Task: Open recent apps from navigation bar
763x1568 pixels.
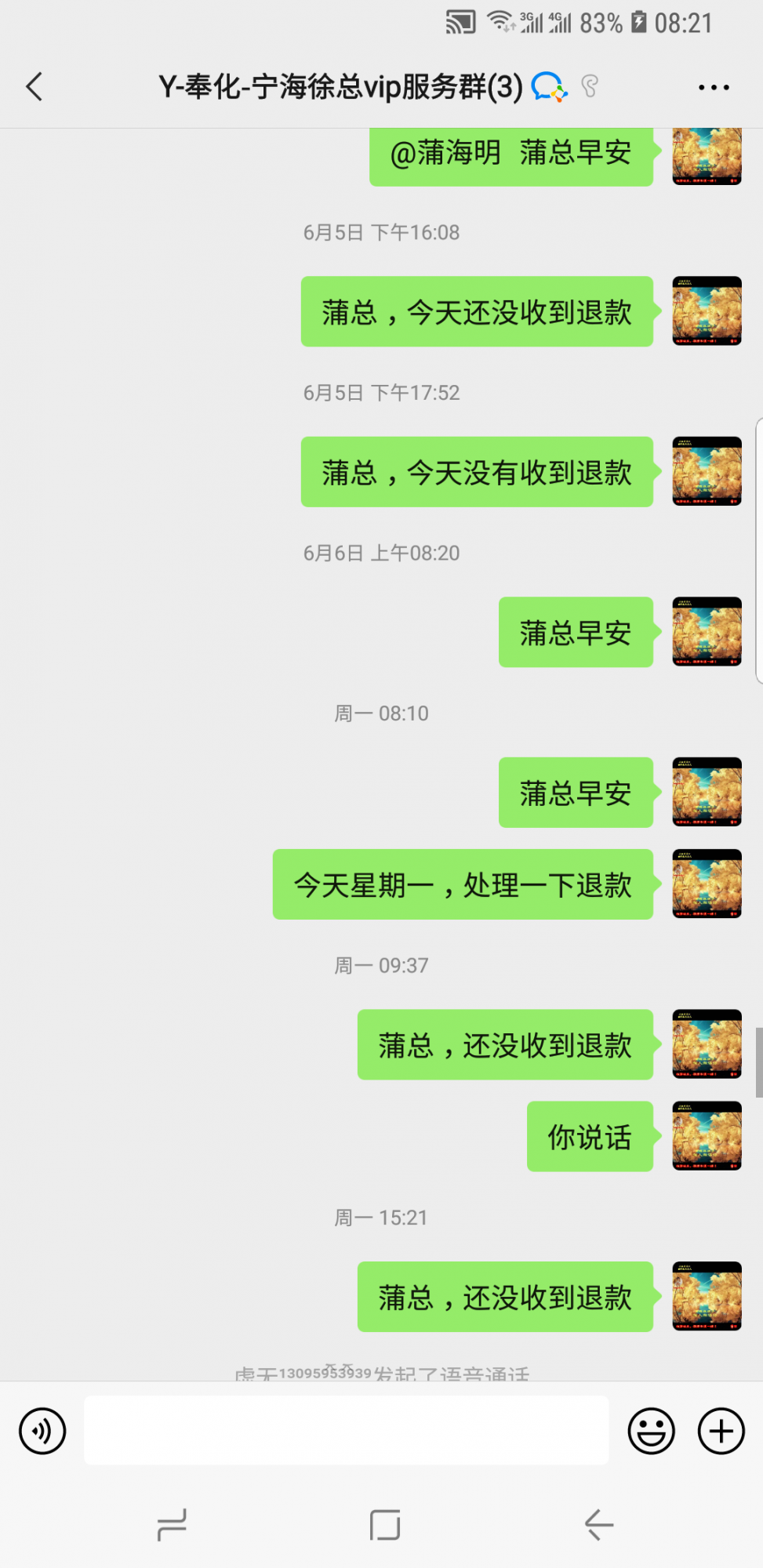Action: coord(172,1525)
